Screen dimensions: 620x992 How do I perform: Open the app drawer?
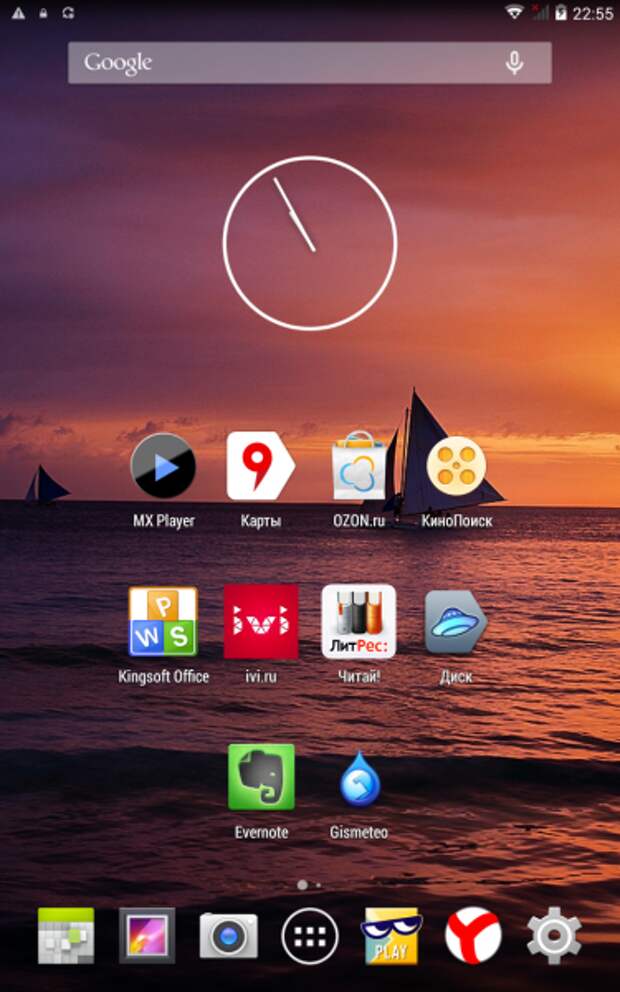point(310,937)
